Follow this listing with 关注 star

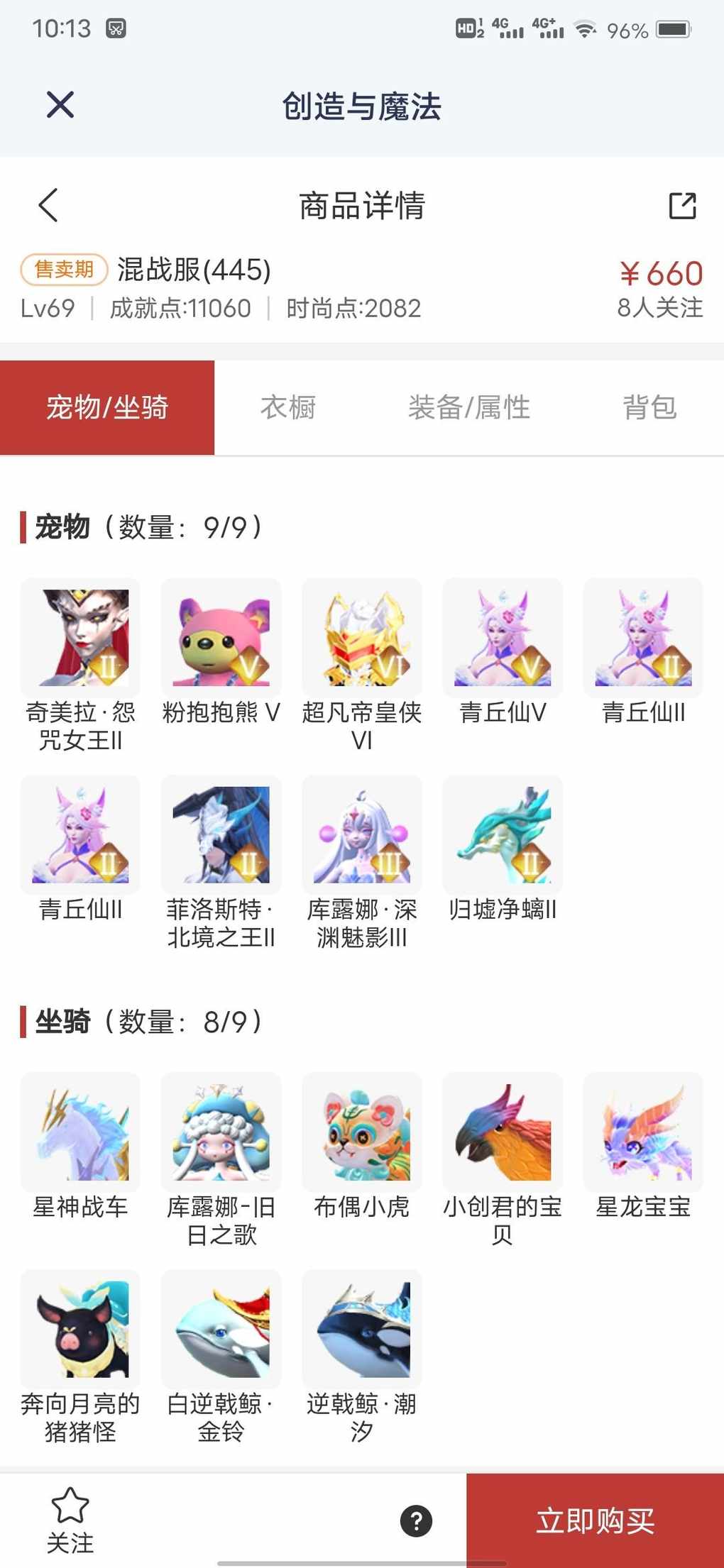(70, 1519)
